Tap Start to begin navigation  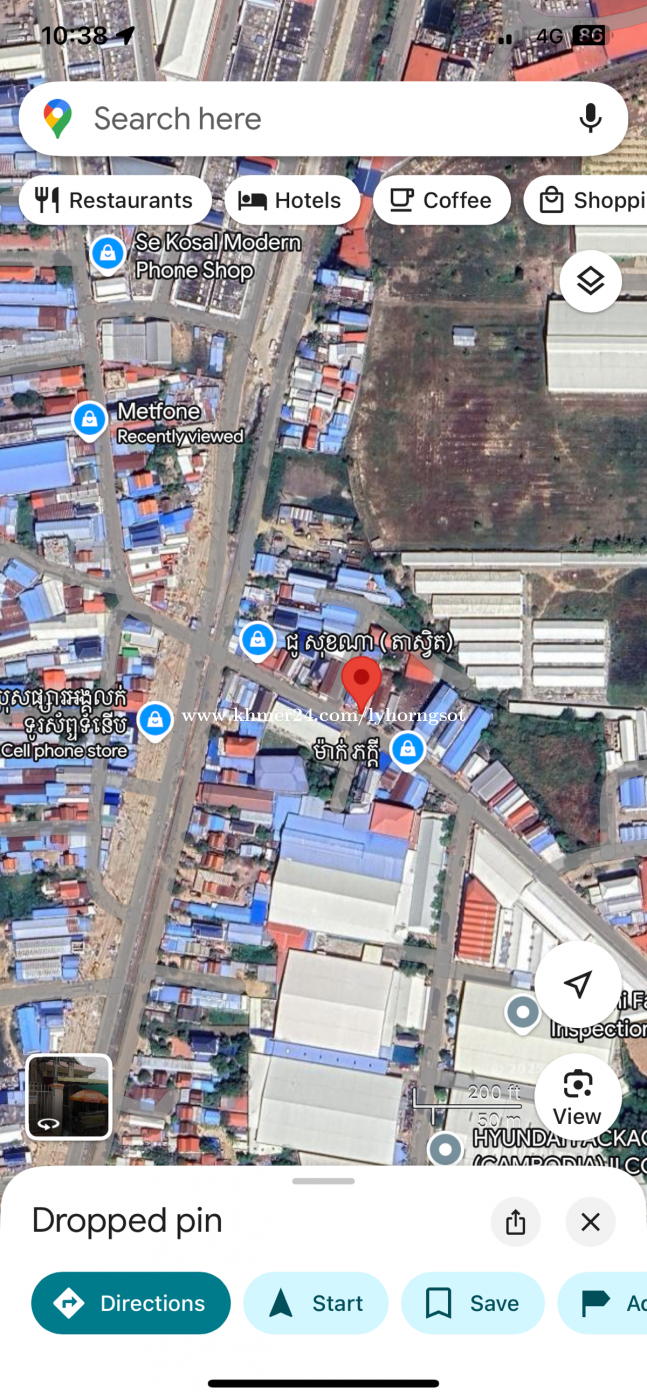click(315, 1303)
